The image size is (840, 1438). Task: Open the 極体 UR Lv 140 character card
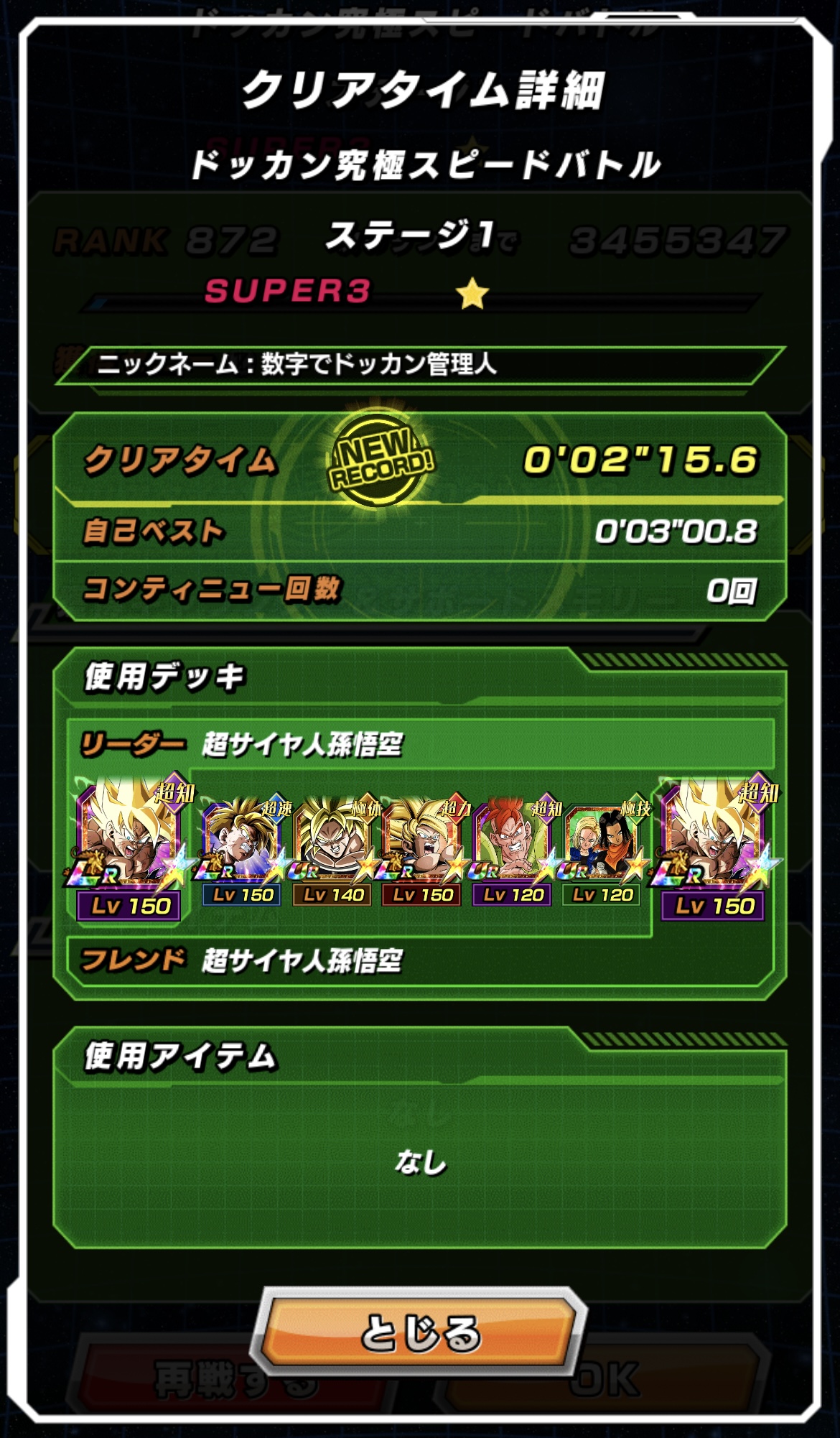[x=332, y=852]
